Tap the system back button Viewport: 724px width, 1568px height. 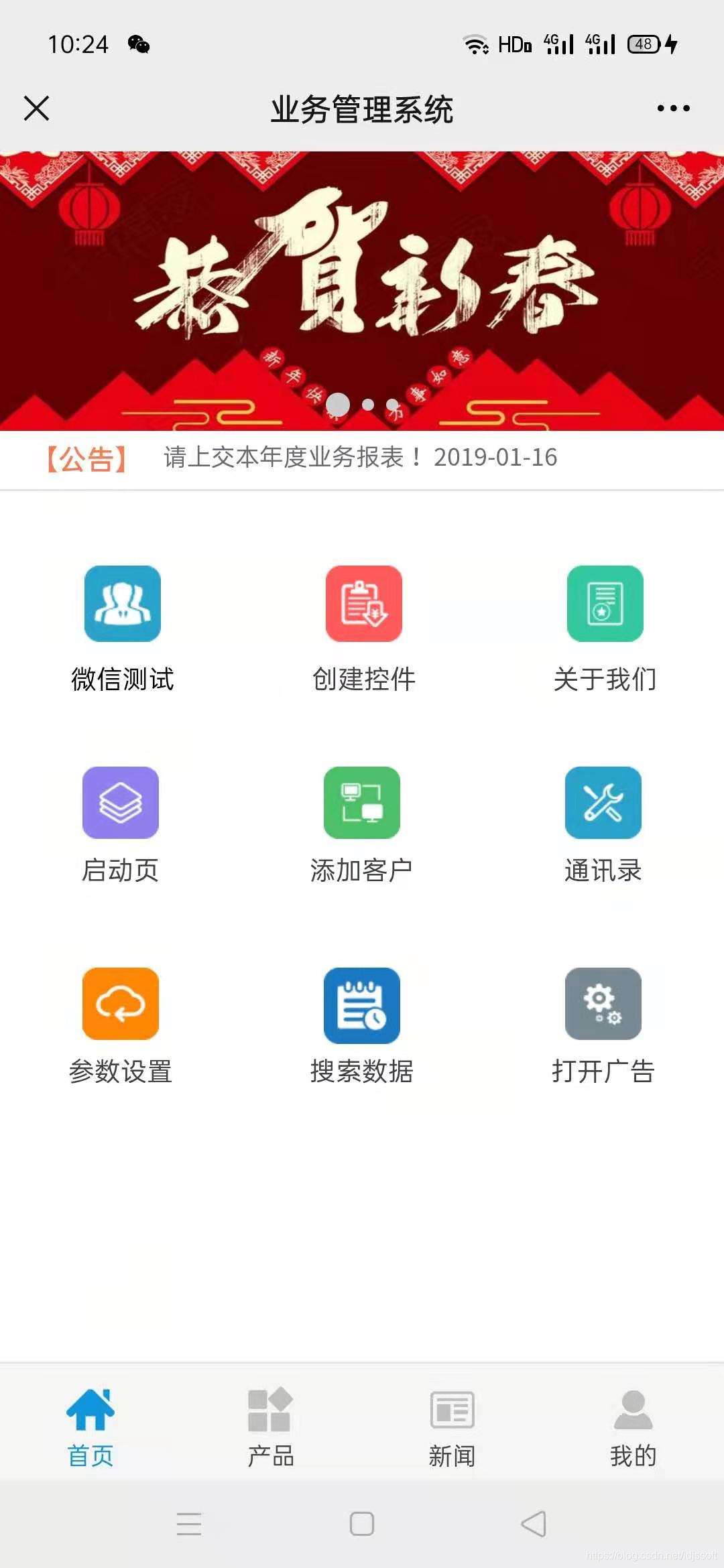(534, 1524)
